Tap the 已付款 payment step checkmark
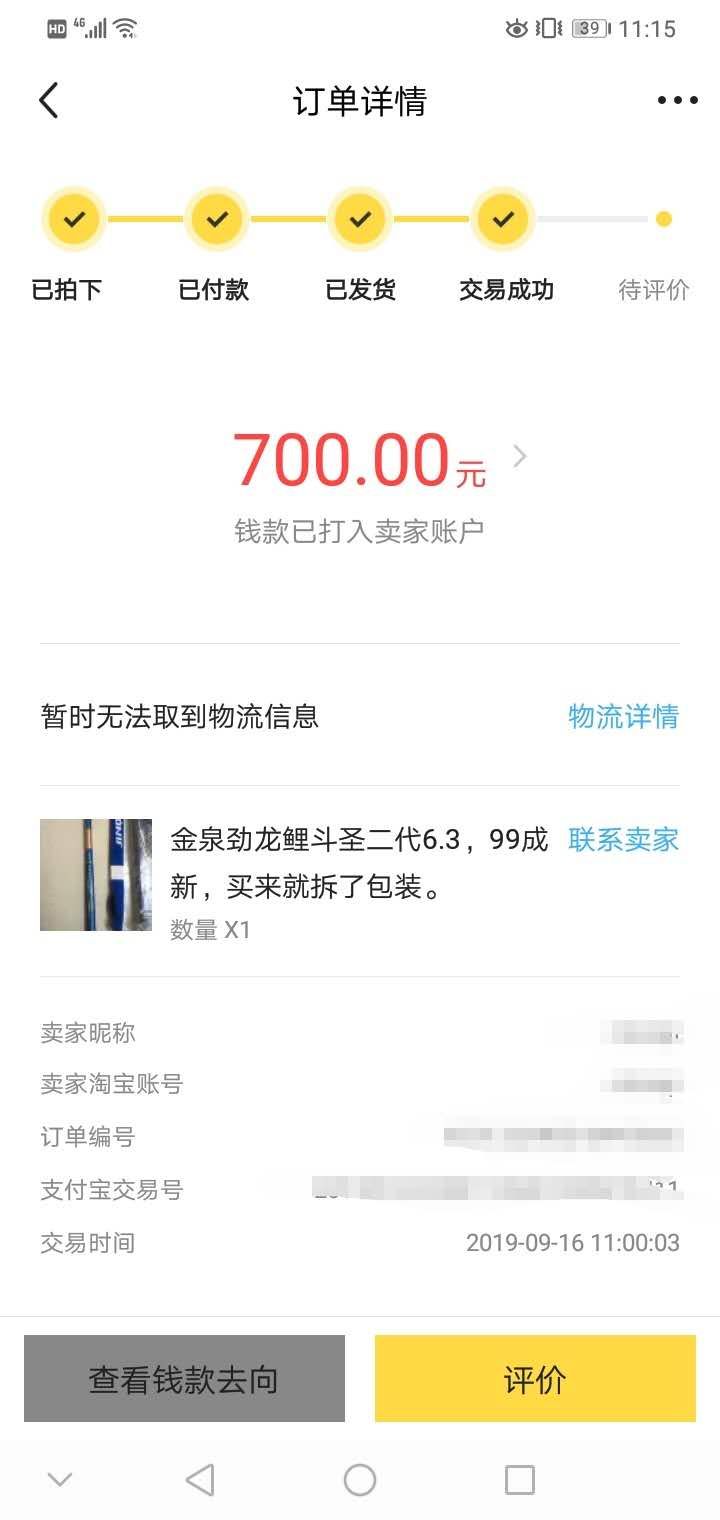720x1520 pixels. coord(216,218)
